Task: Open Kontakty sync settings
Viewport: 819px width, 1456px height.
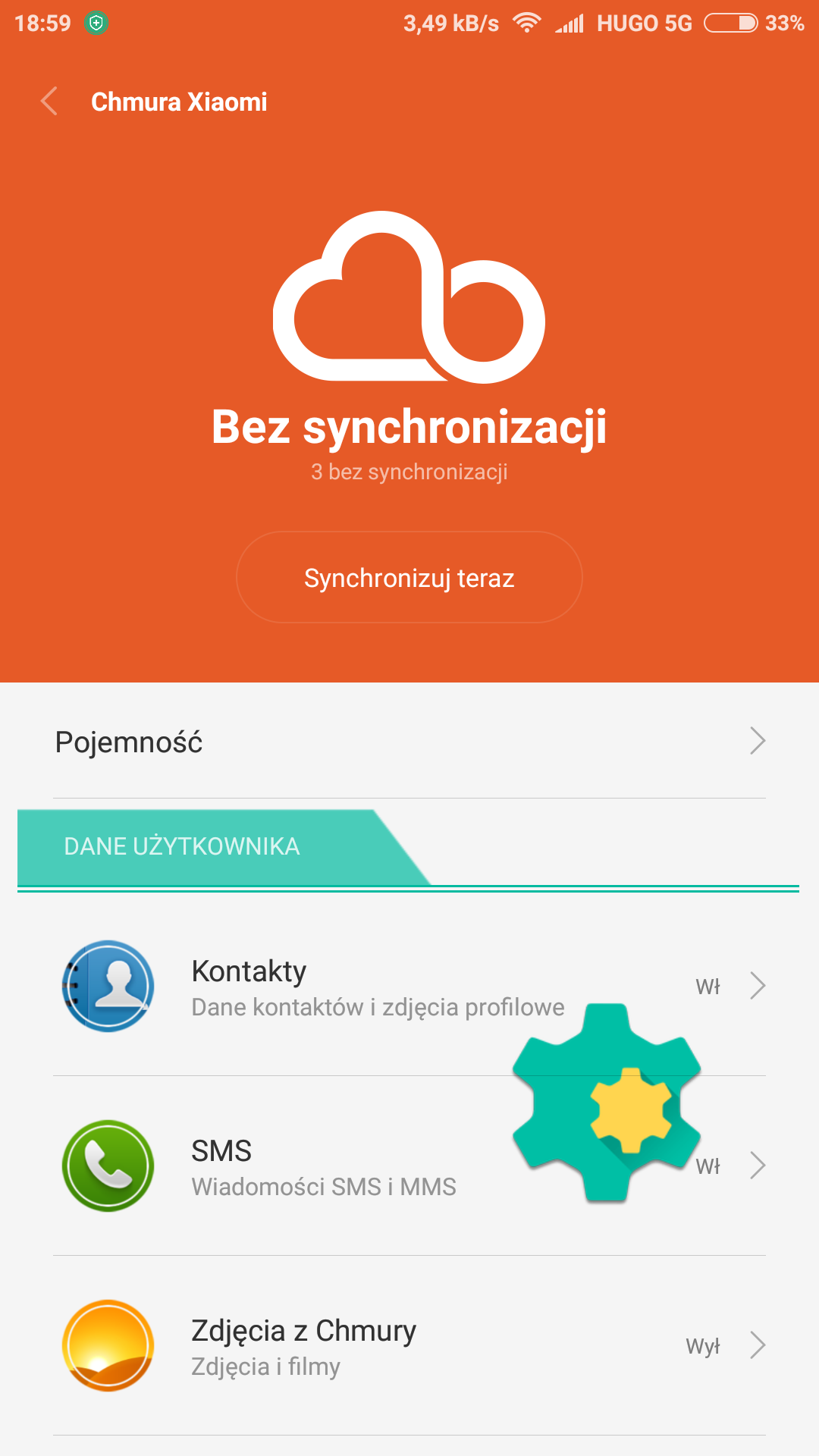Action: tap(341, 986)
